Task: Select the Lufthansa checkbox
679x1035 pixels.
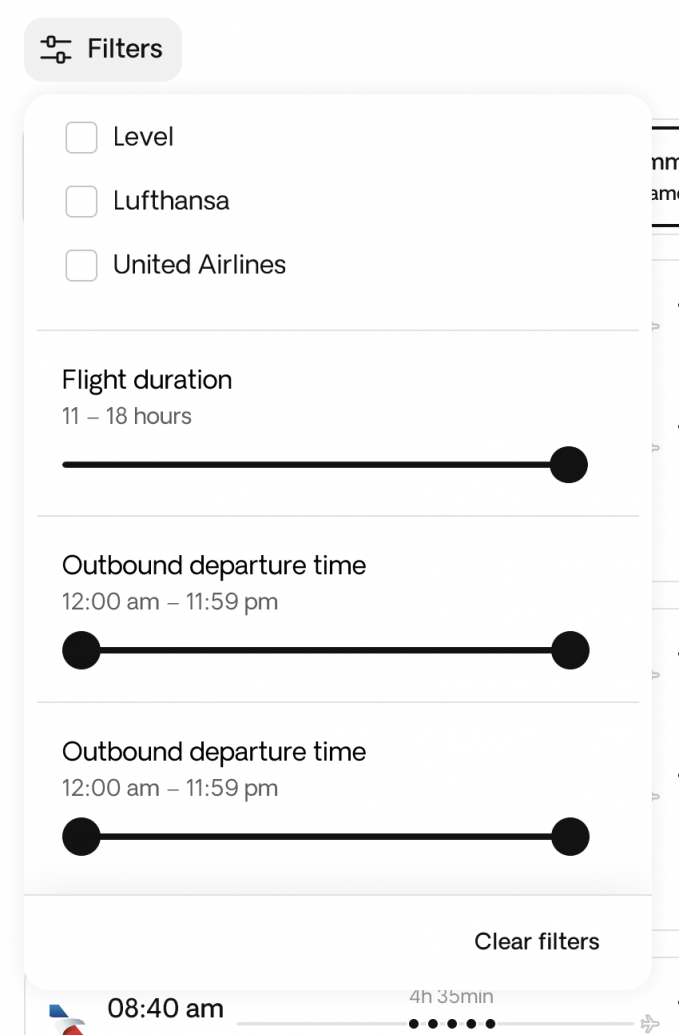Action: pos(81,201)
